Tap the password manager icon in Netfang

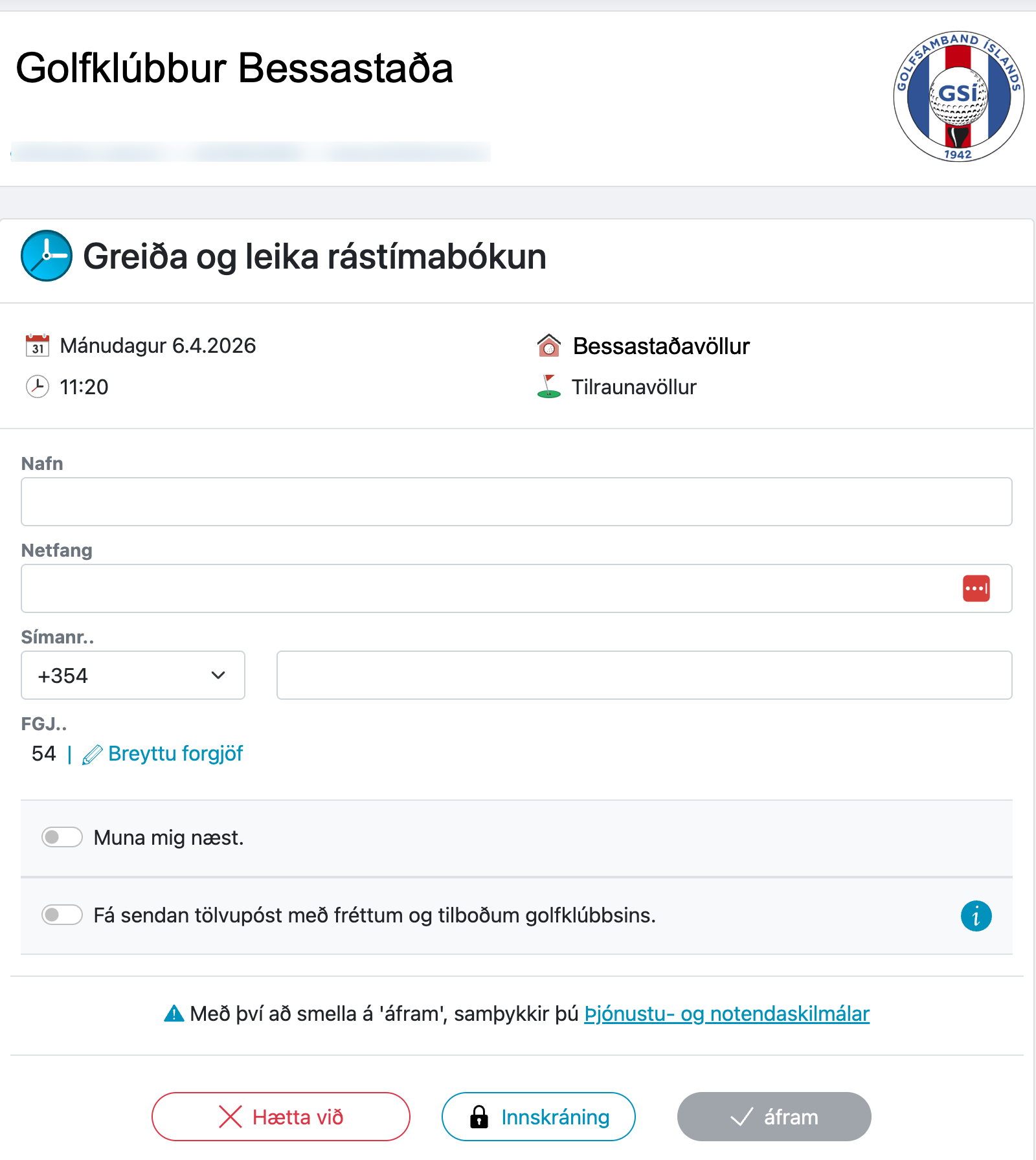[x=976, y=588]
